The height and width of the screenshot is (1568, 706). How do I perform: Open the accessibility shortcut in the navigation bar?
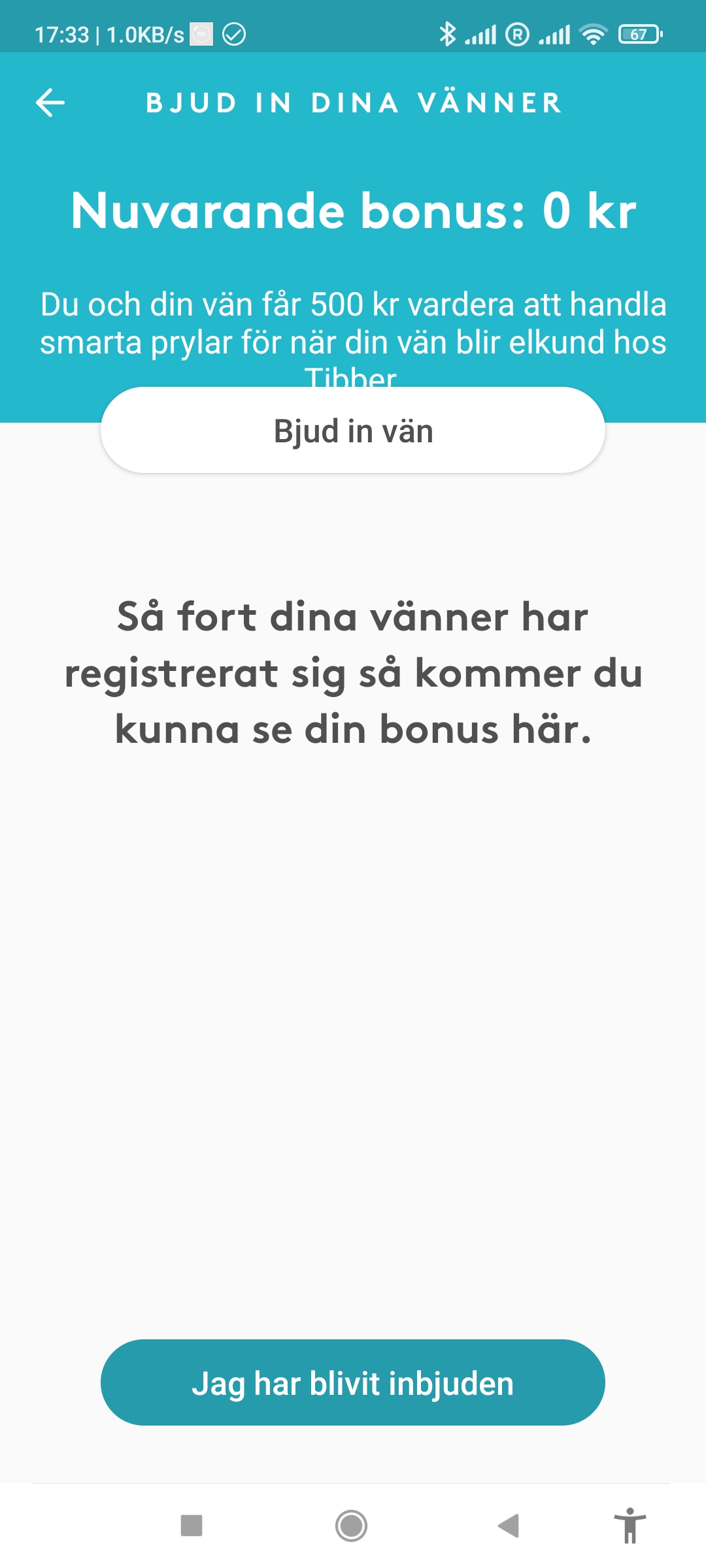point(630,1526)
